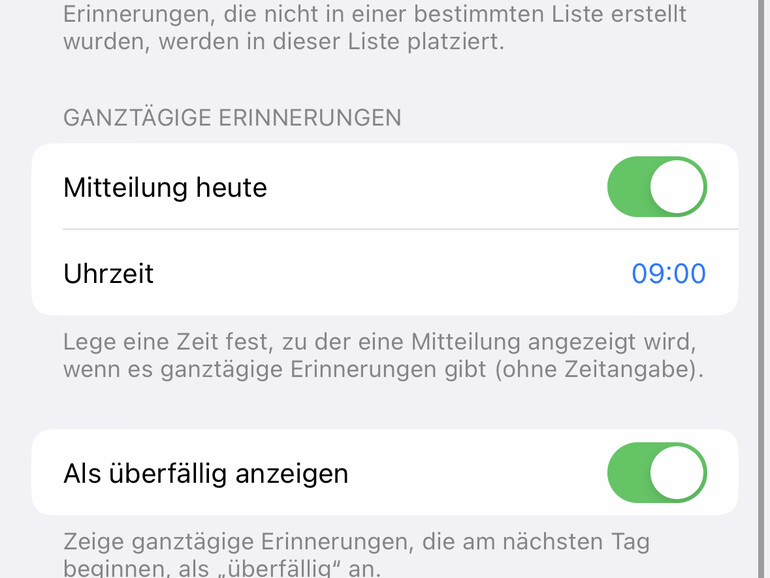Change the Uhrzeit 09:00 time
770x578 pixels.
click(668, 273)
